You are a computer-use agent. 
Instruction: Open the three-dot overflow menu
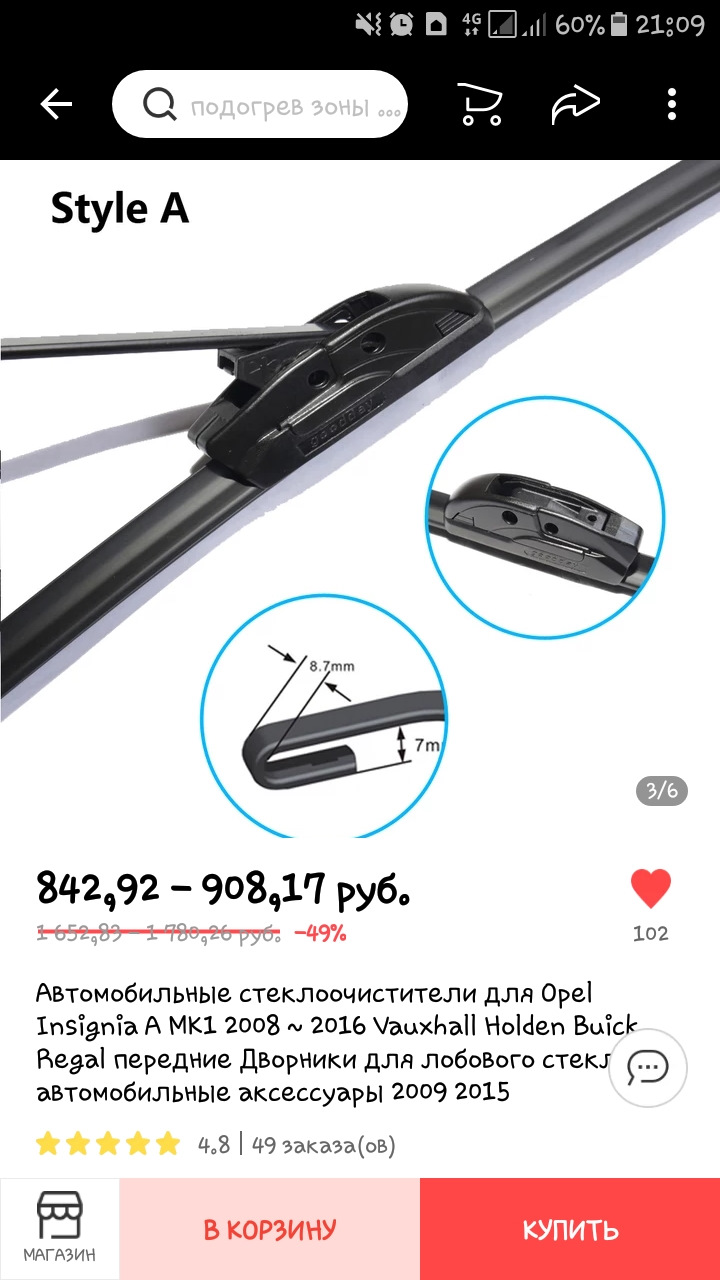tap(672, 104)
